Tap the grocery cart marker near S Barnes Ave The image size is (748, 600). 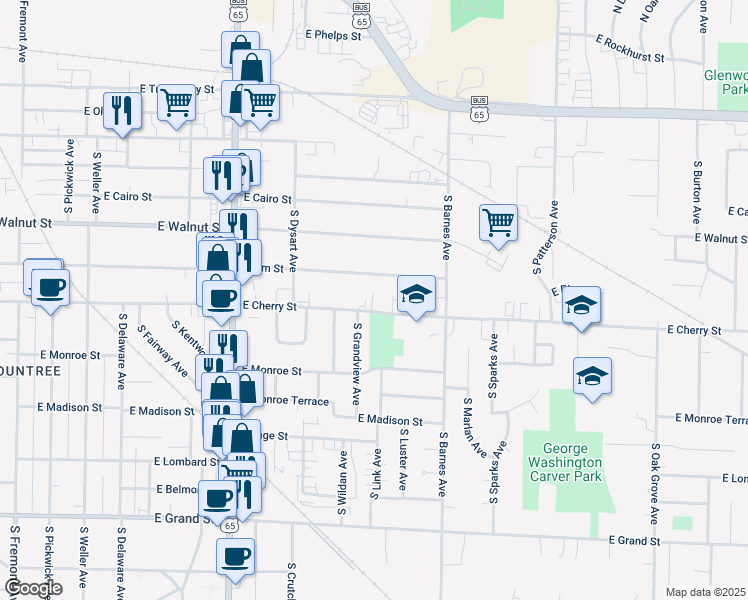[498, 223]
